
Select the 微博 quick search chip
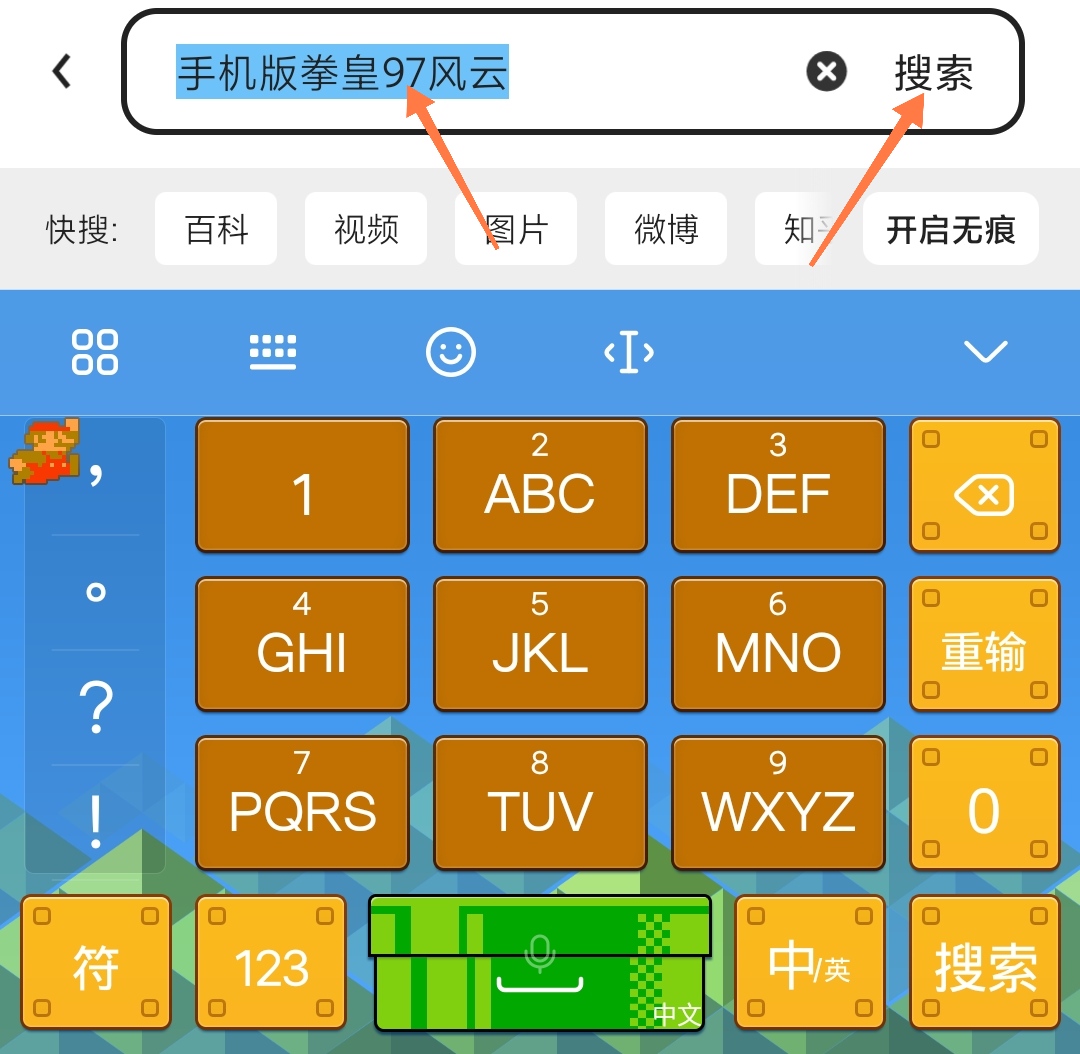tap(666, 230)
